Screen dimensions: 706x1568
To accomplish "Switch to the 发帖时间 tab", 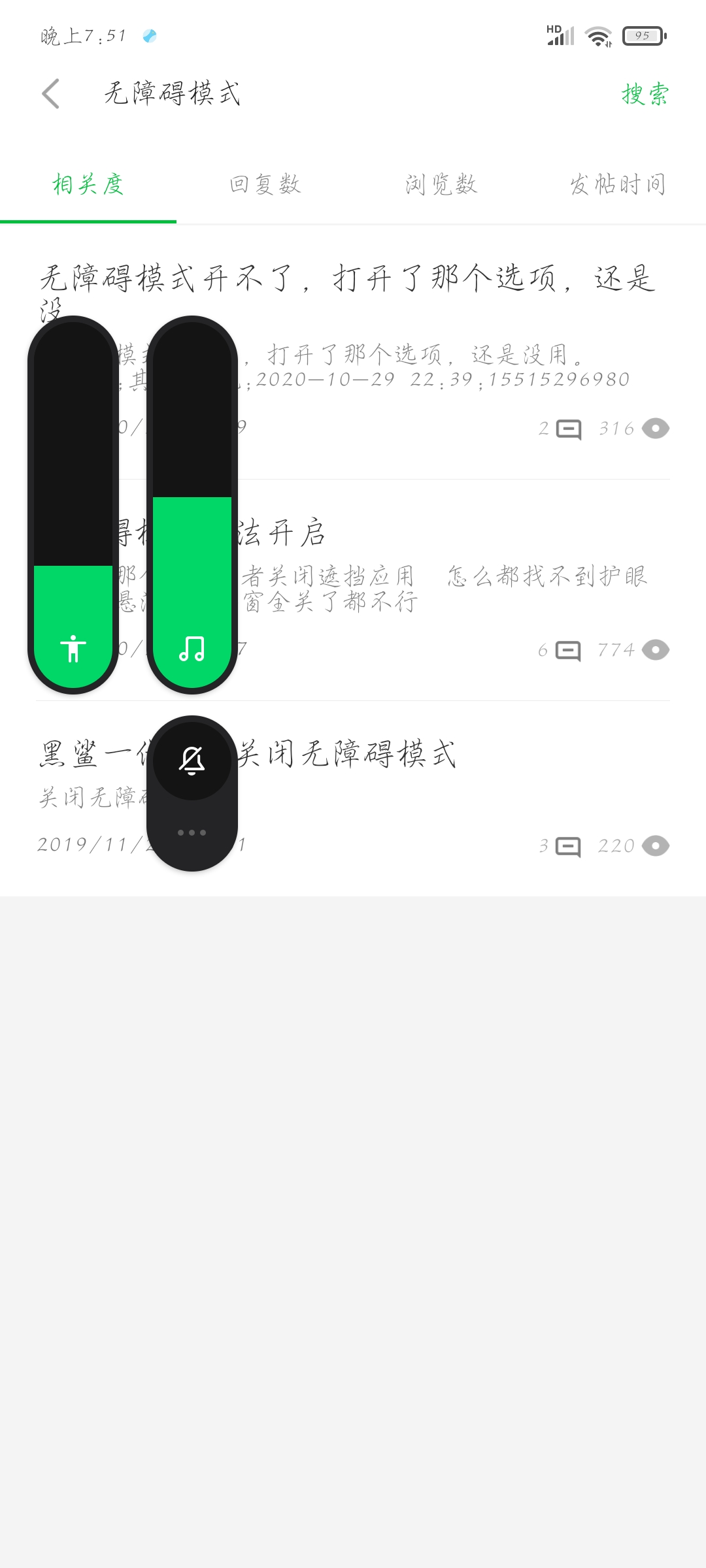I will [x=618, y=184].
